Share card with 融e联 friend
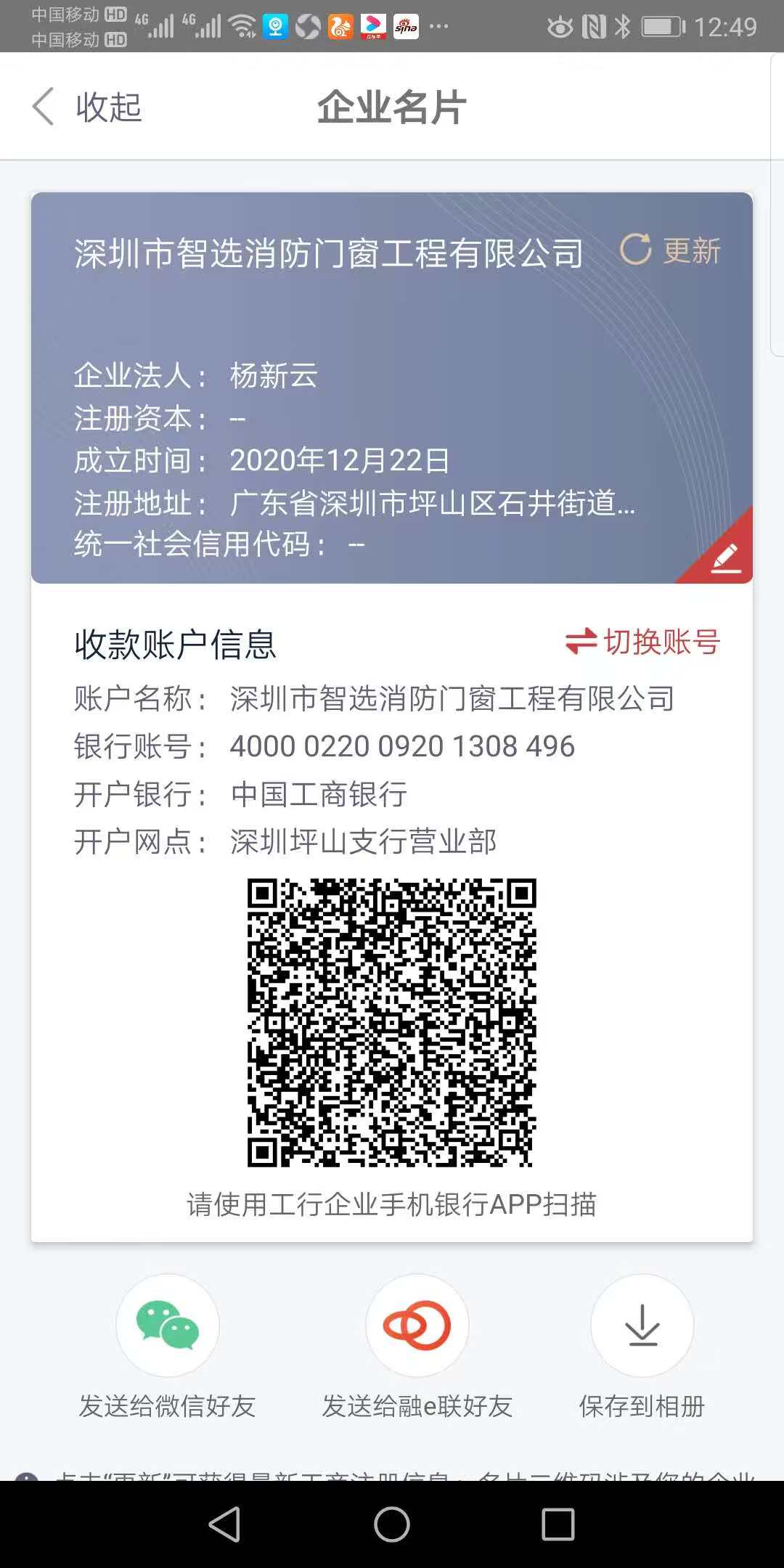This screenshot has width=784, height=1568. tap(417, 1326)
